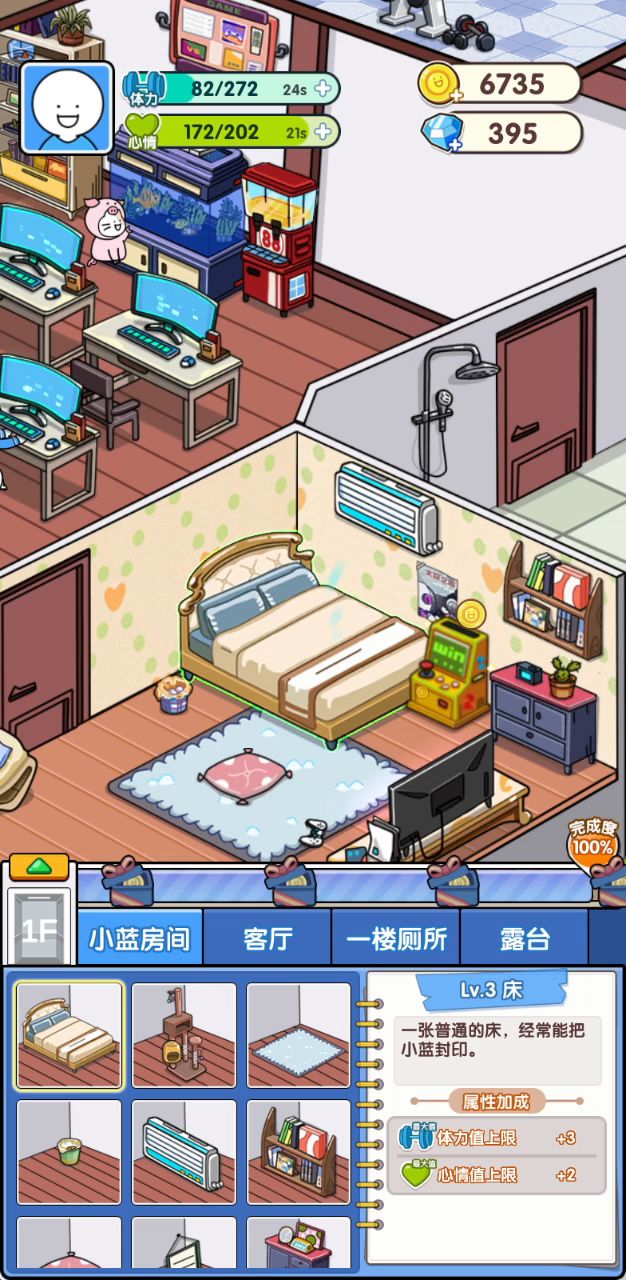Viewport: 626px width, 1280px height.
Task: Select the air conditioner furniture tile
Action: [x=184, y=1152]
